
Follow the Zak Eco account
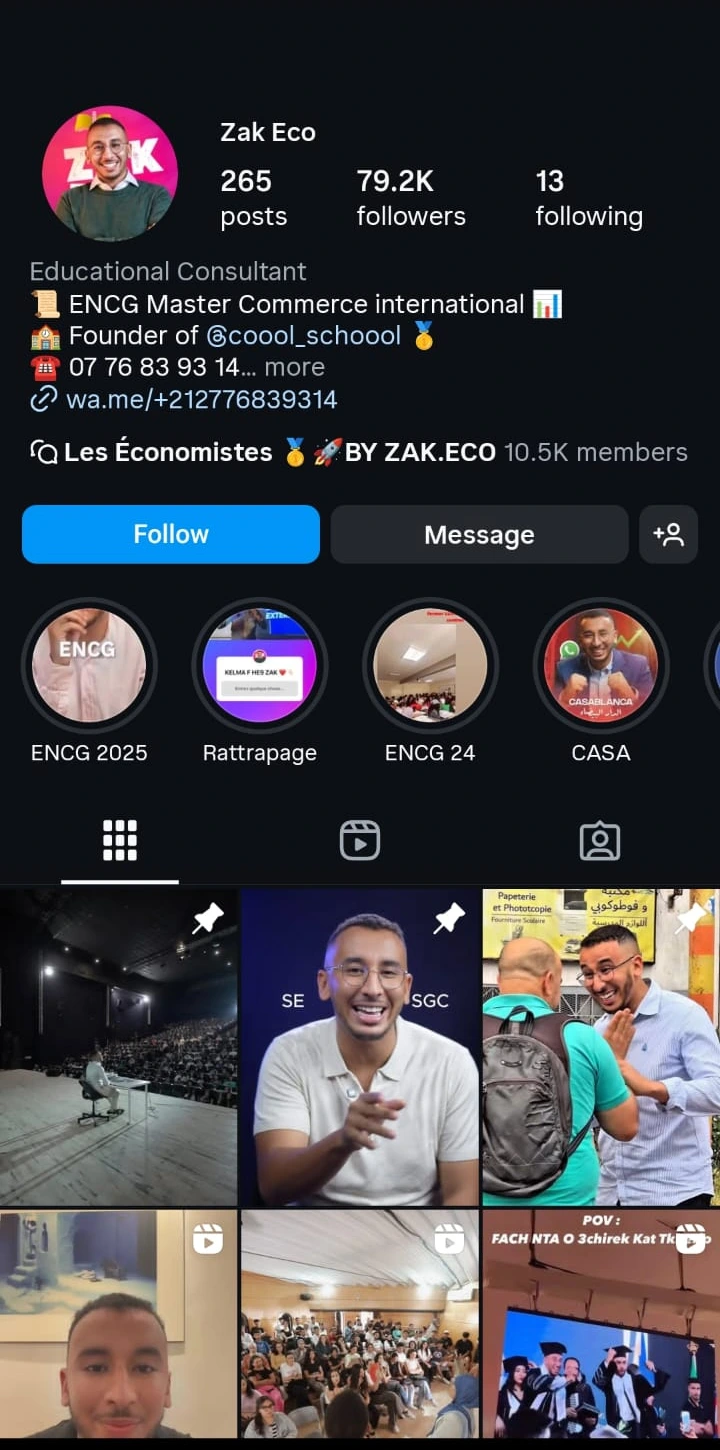tap(171, 534)
